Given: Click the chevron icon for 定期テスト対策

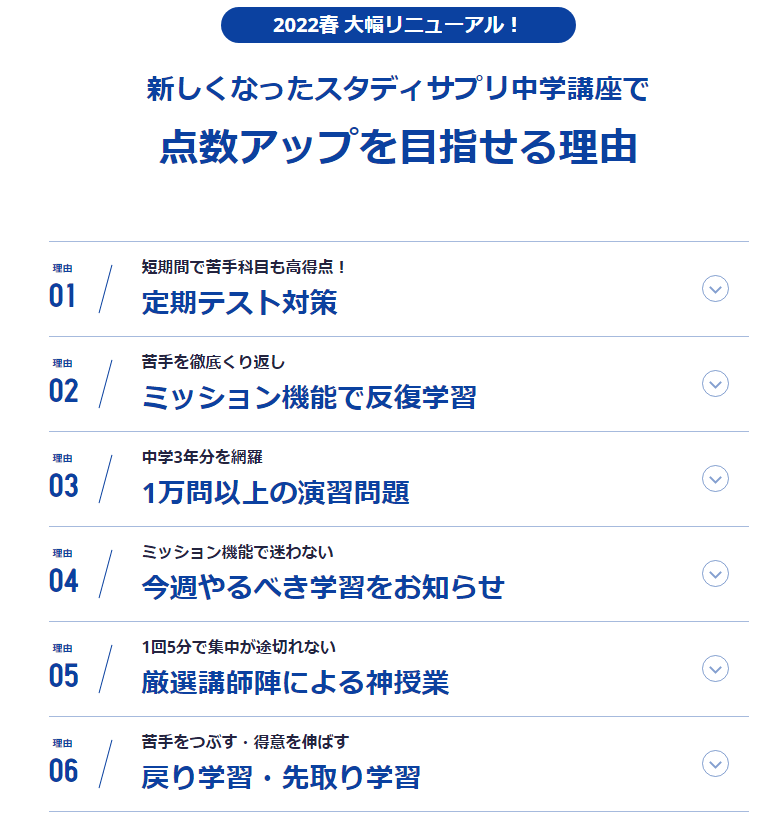Looking at the screenshot, I should click(x=714, y=289).
